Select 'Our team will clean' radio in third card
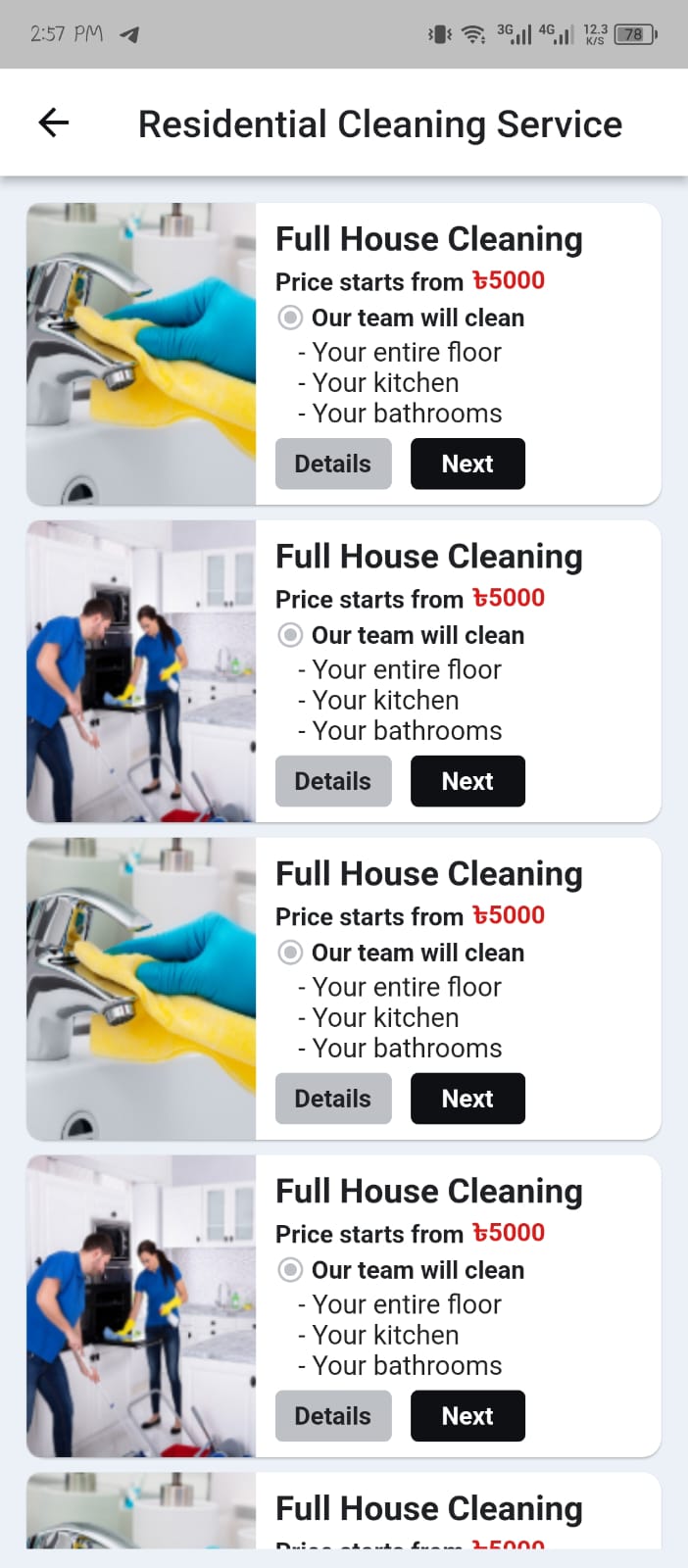The width and height of the screenshot is (688, 1568). pyautogui.click(x=290, y=953)
